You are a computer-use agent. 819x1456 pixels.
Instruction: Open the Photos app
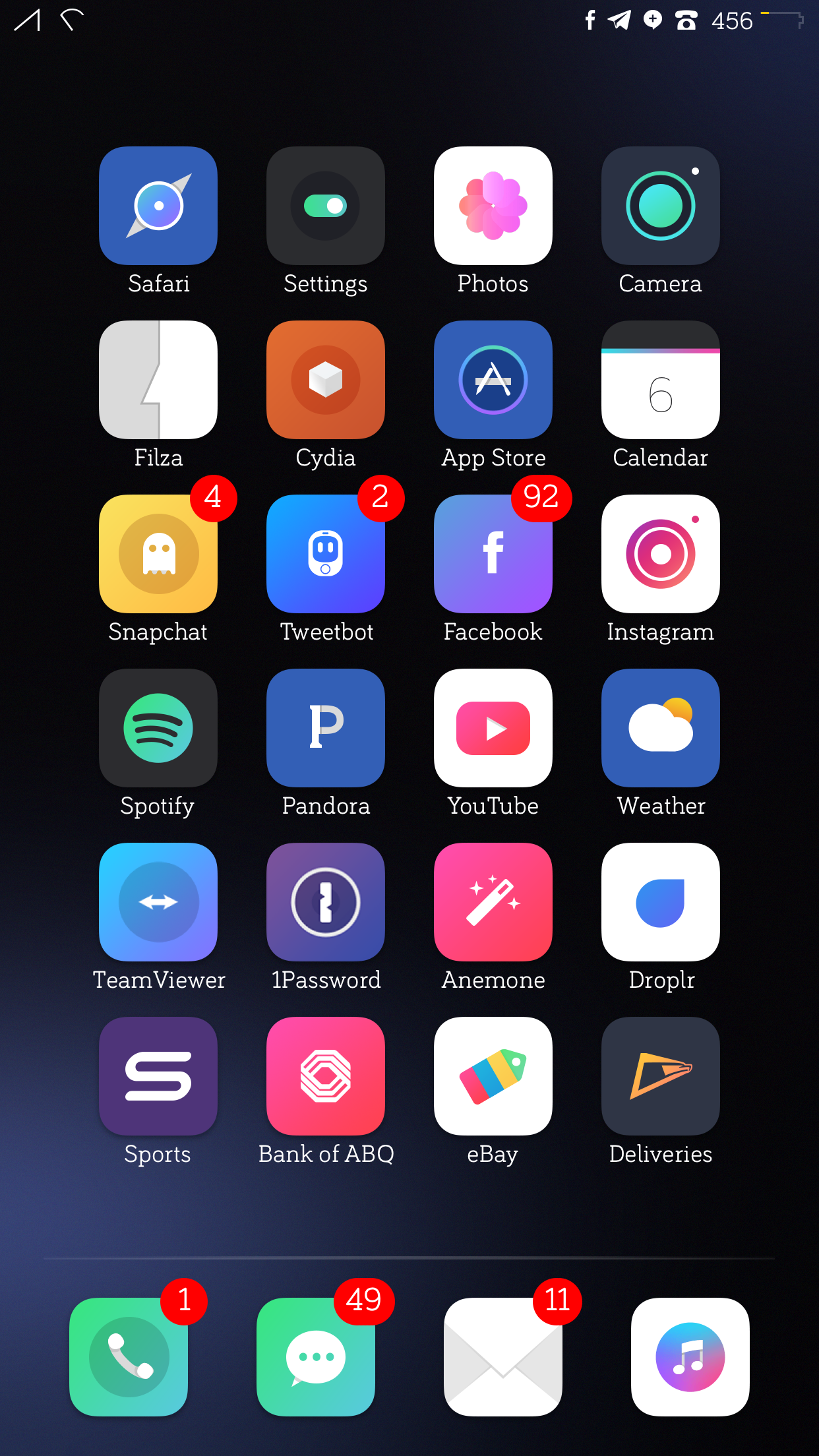tap(493, 206)
